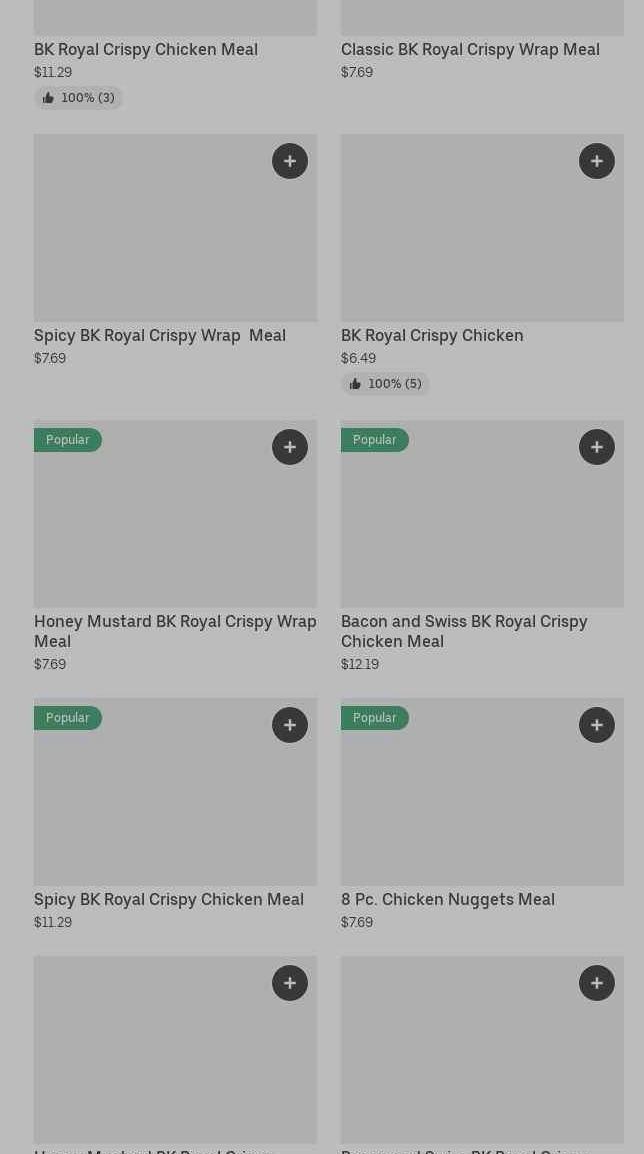Screen dimensions: 644x1154
Task: Add 8 Pc. Chicken Nuggets Meal to cart
Action: pyautogui.click(x=597, y=725)
